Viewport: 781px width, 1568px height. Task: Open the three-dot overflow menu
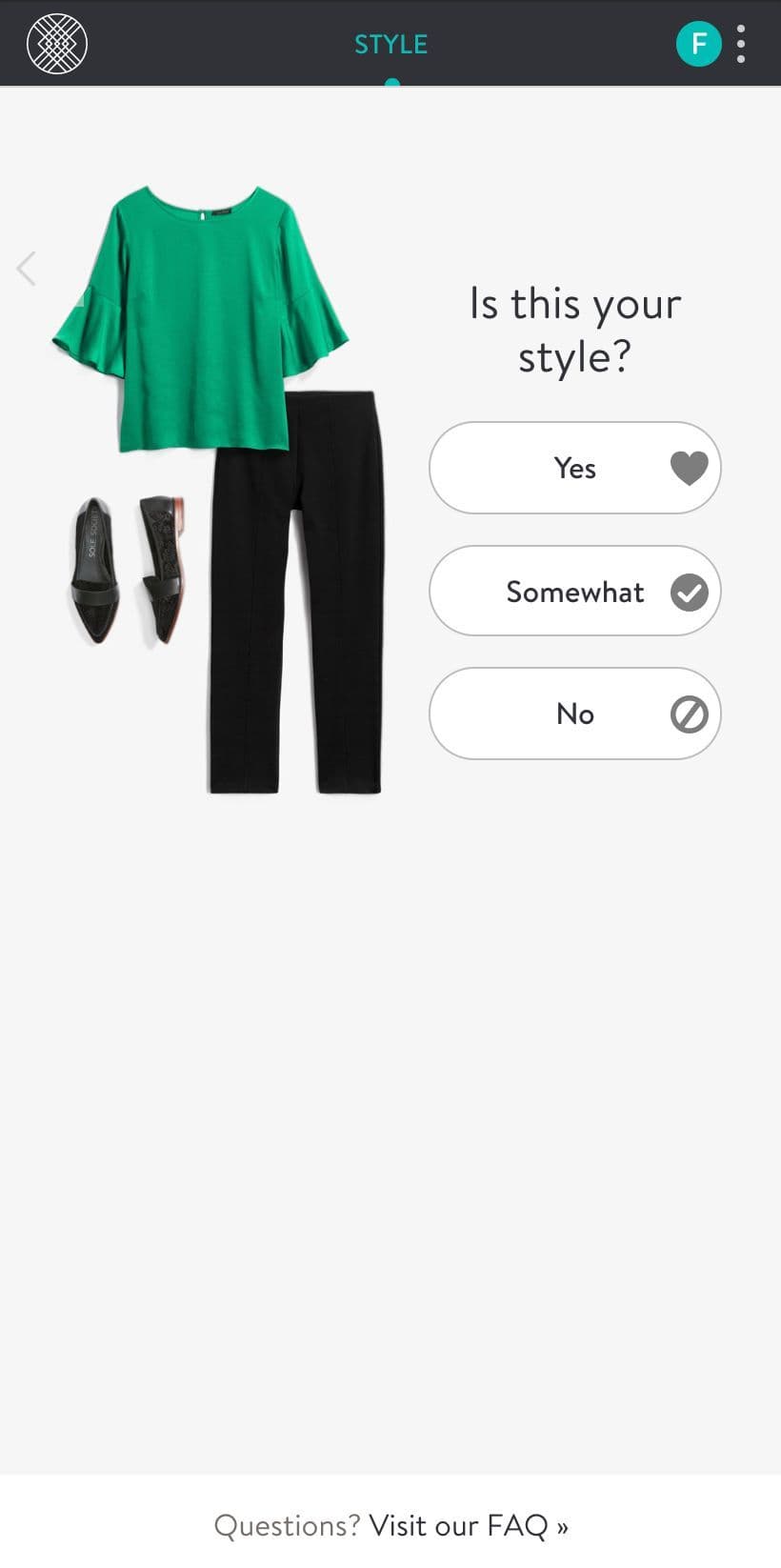741,44
